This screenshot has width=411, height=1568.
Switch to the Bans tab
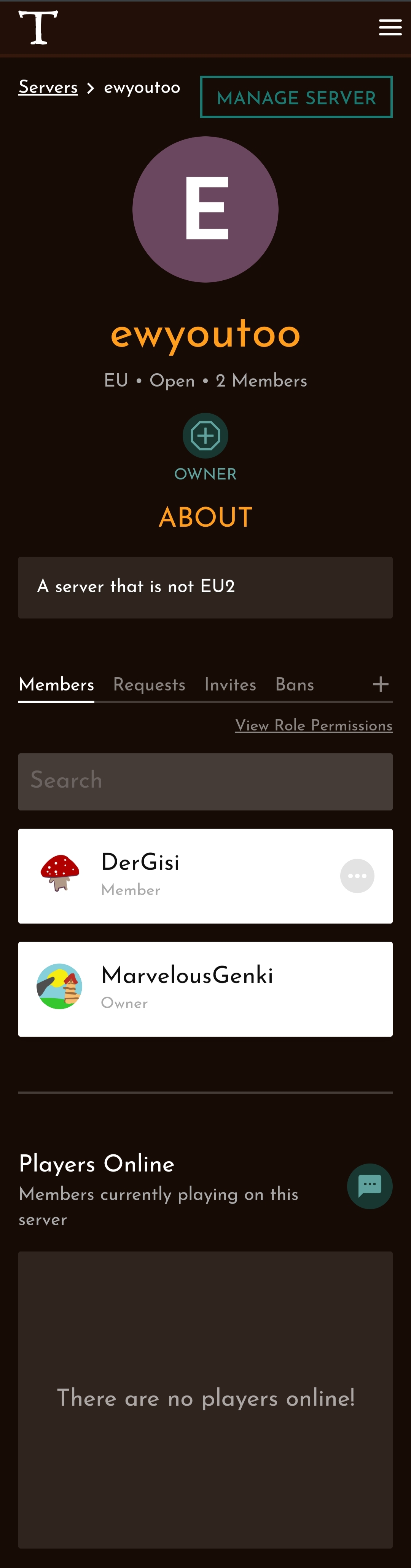tap(294, 685)
